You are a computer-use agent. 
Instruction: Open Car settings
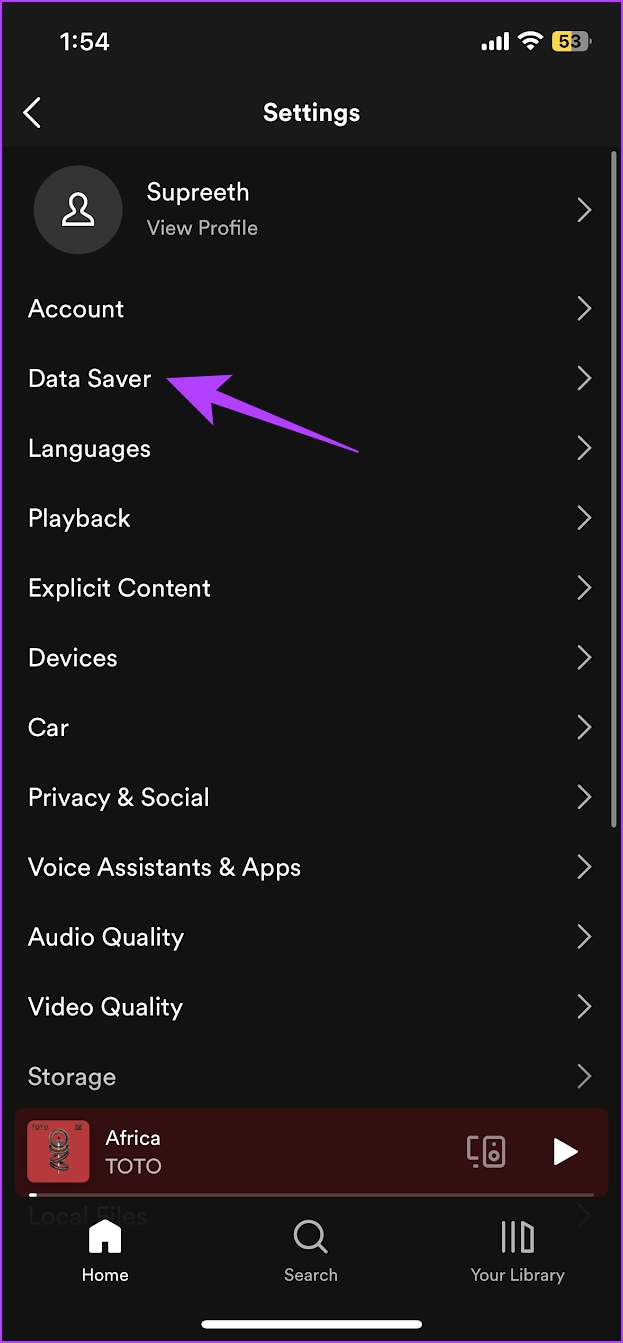pos(311,728)
